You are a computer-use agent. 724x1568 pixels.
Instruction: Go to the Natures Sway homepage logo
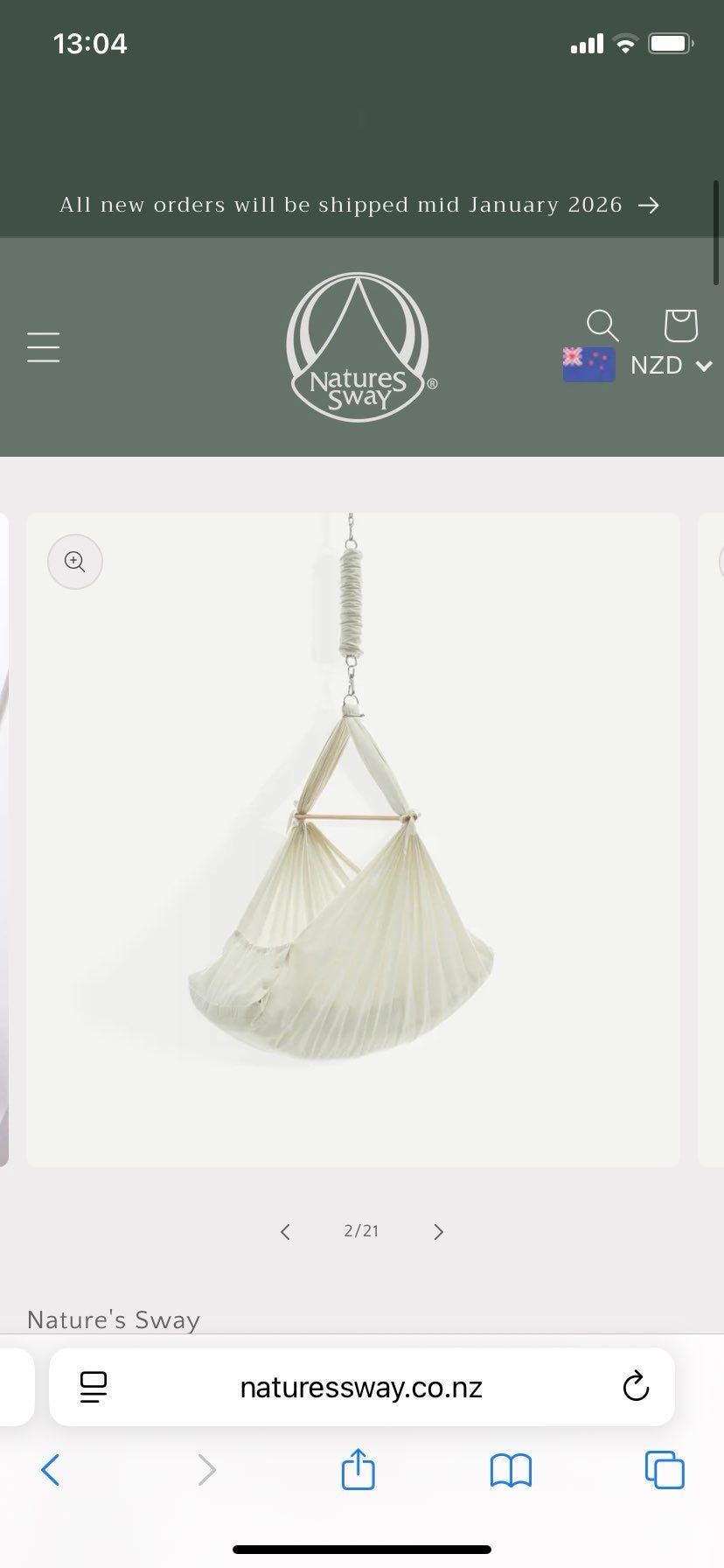coord(360,347)
